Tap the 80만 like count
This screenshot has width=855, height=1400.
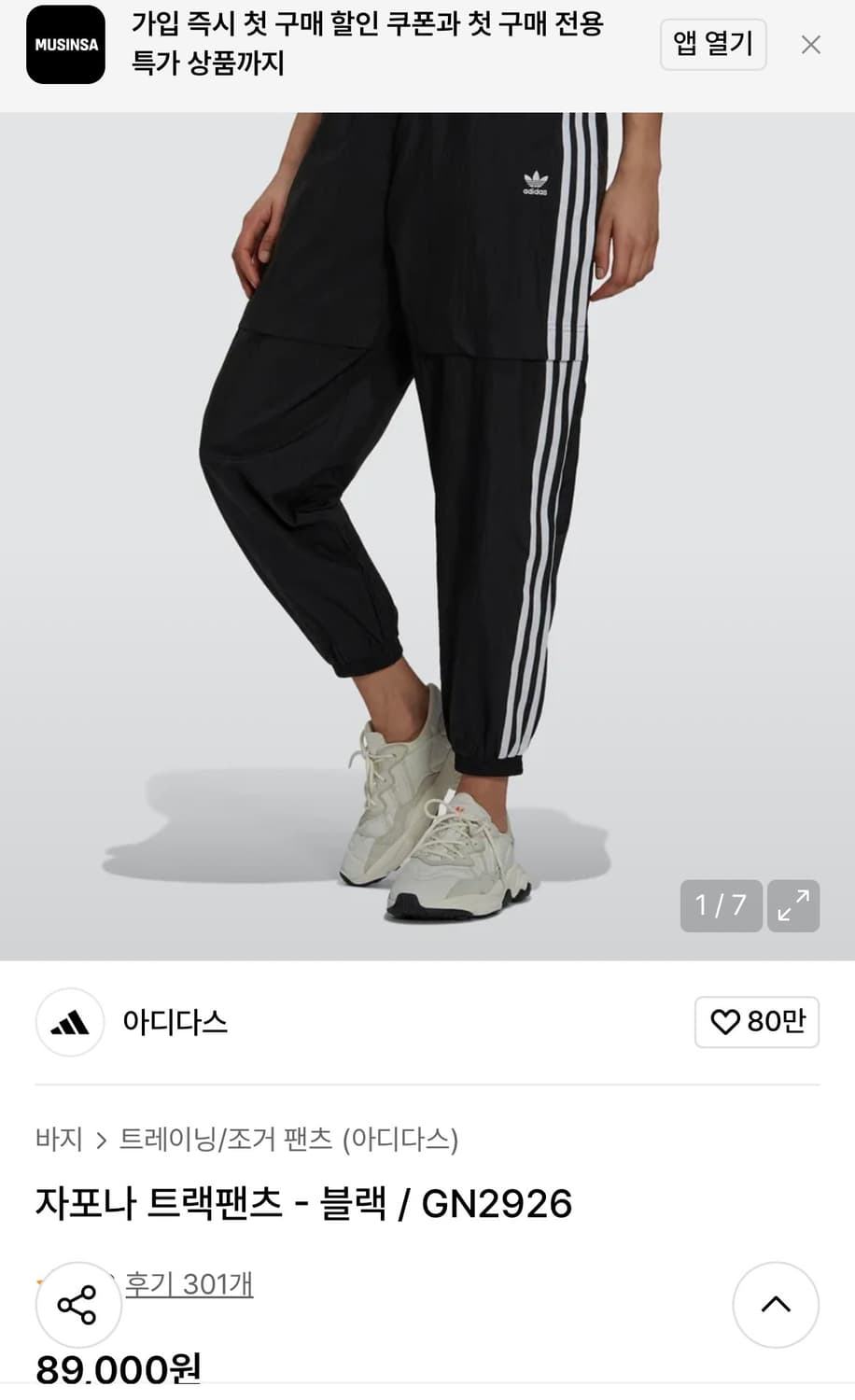[x=775, y=1022]
